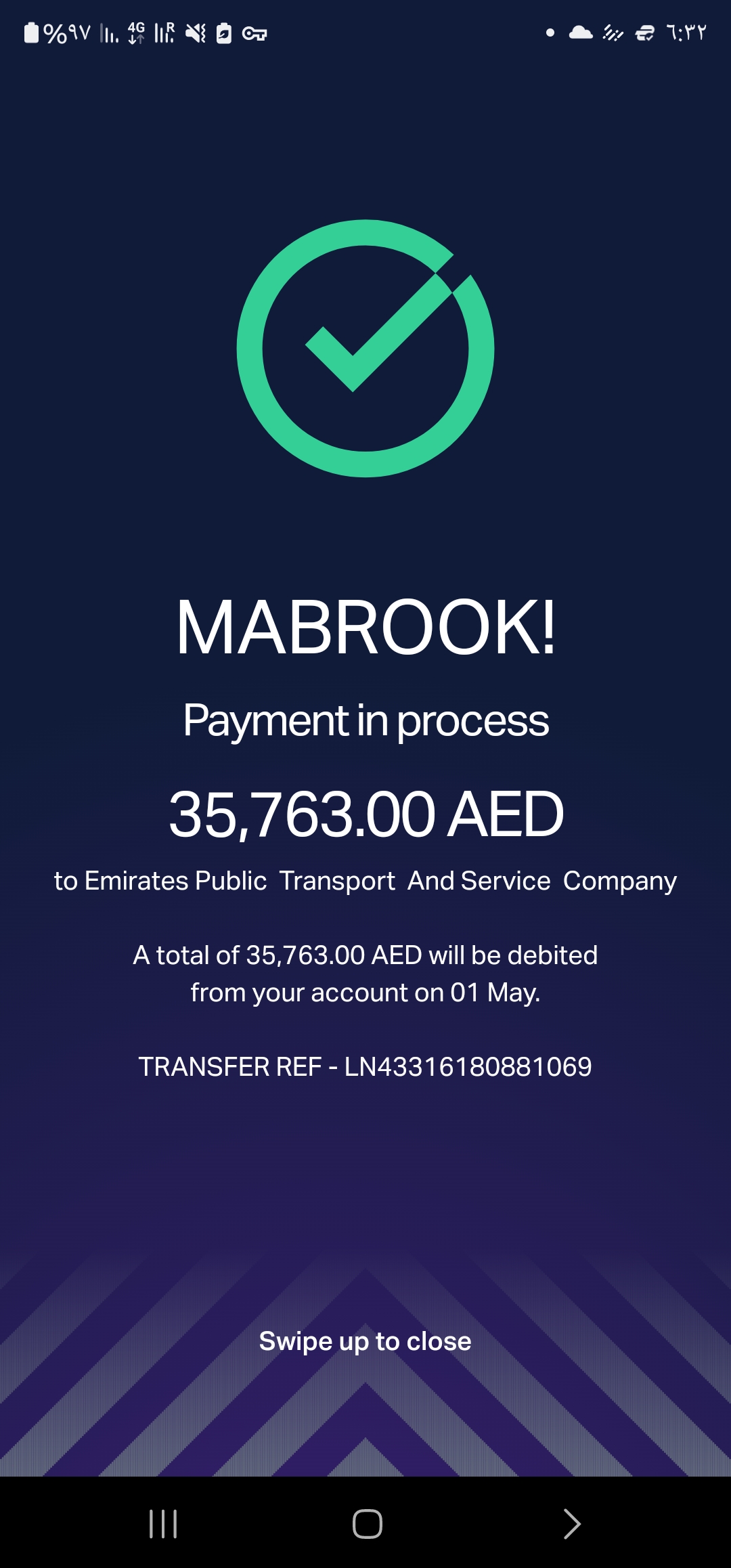The image size is (731, 1568).
Task: Tap the system back arrow
Action: click(x=572, y=1524)
